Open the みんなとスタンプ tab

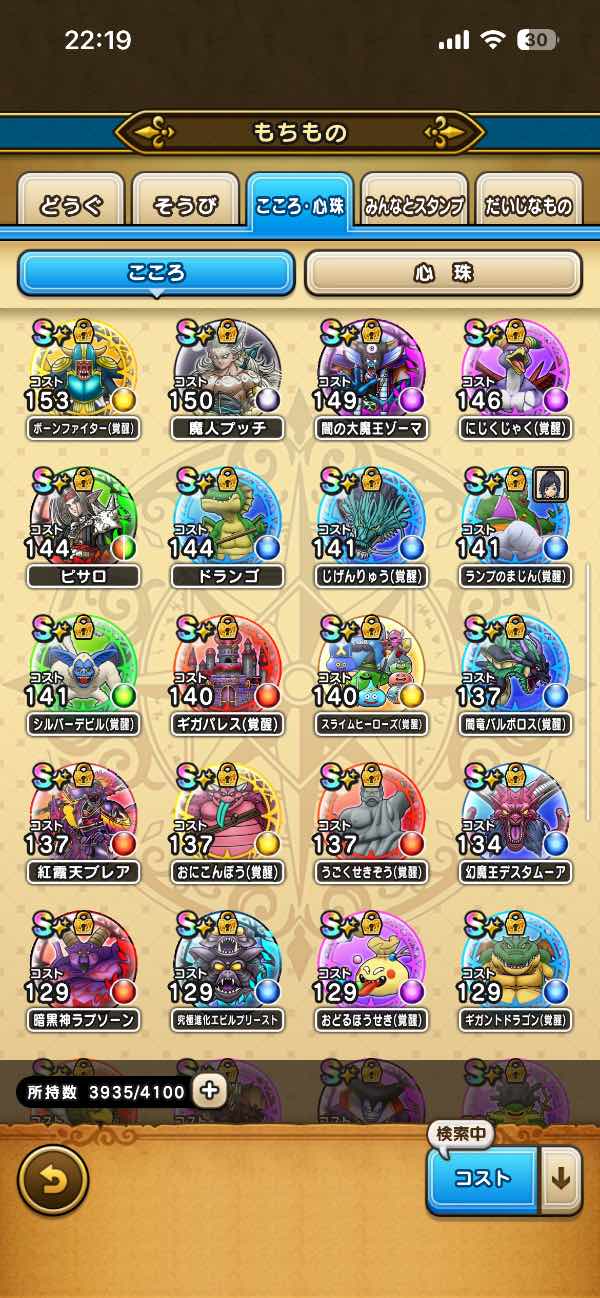point(414,206)
